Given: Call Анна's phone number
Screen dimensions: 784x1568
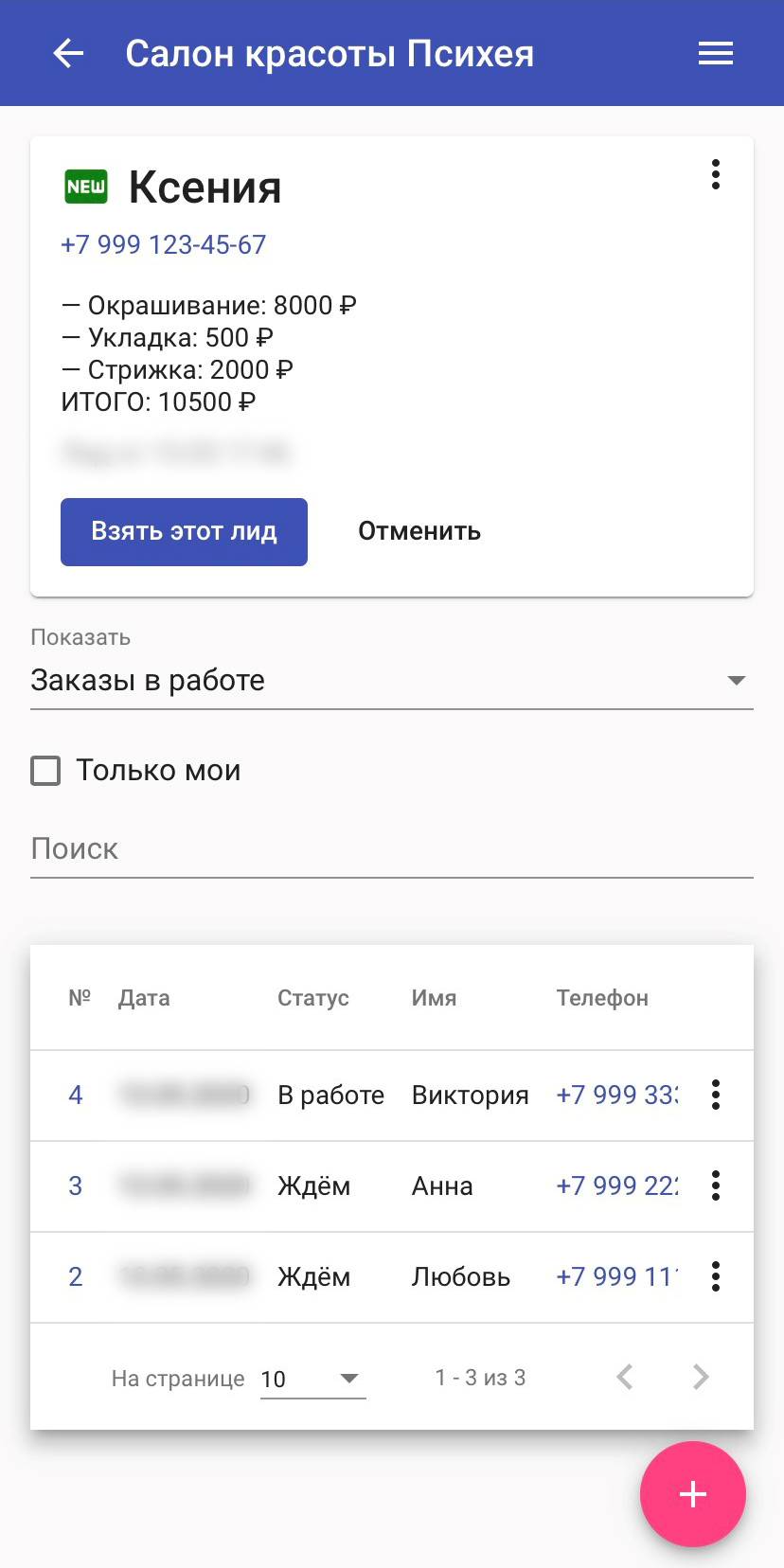Looking at the screenshot, I should coord(616,1186).
